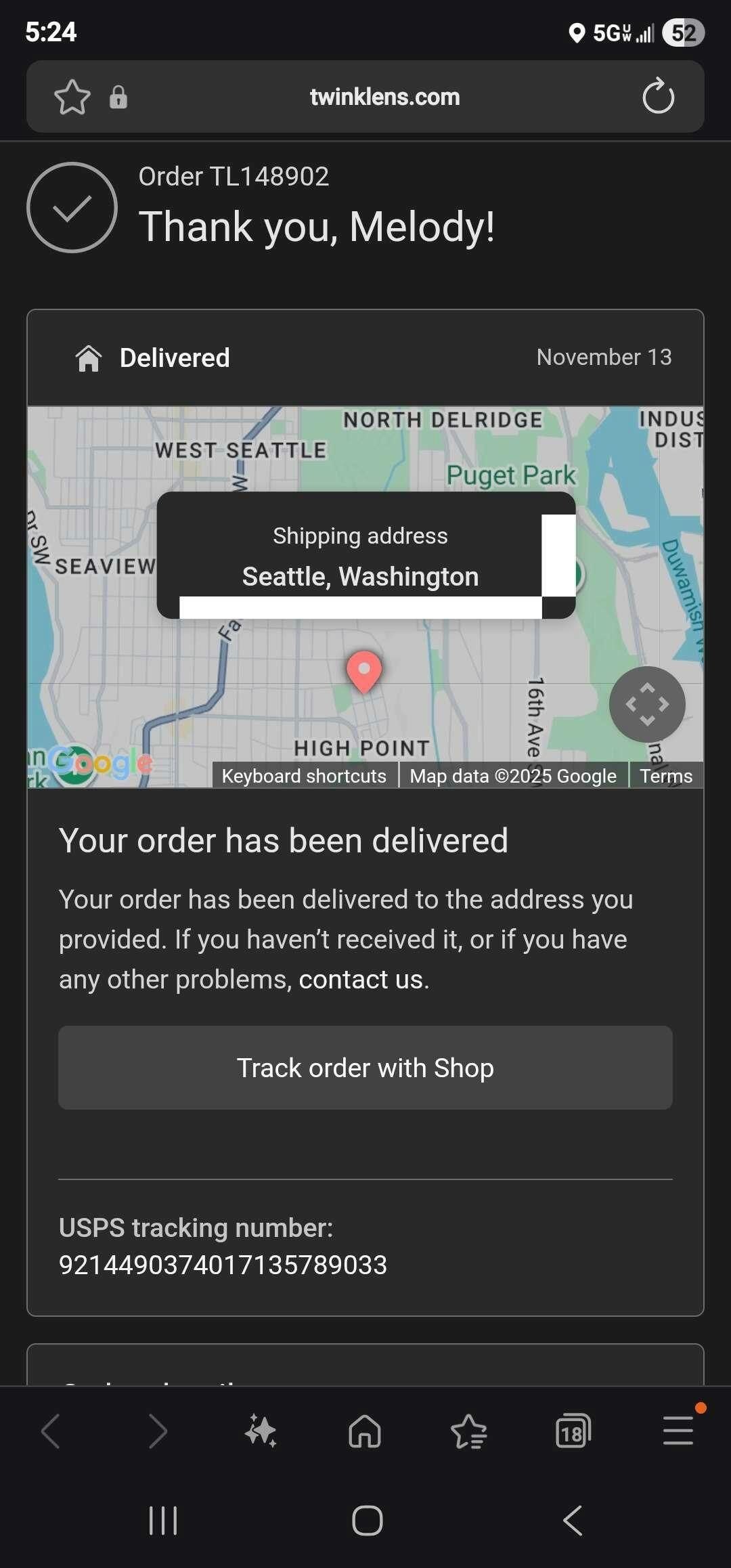
Task: Open the browser hamburger menu
Action: point(678,1431)
